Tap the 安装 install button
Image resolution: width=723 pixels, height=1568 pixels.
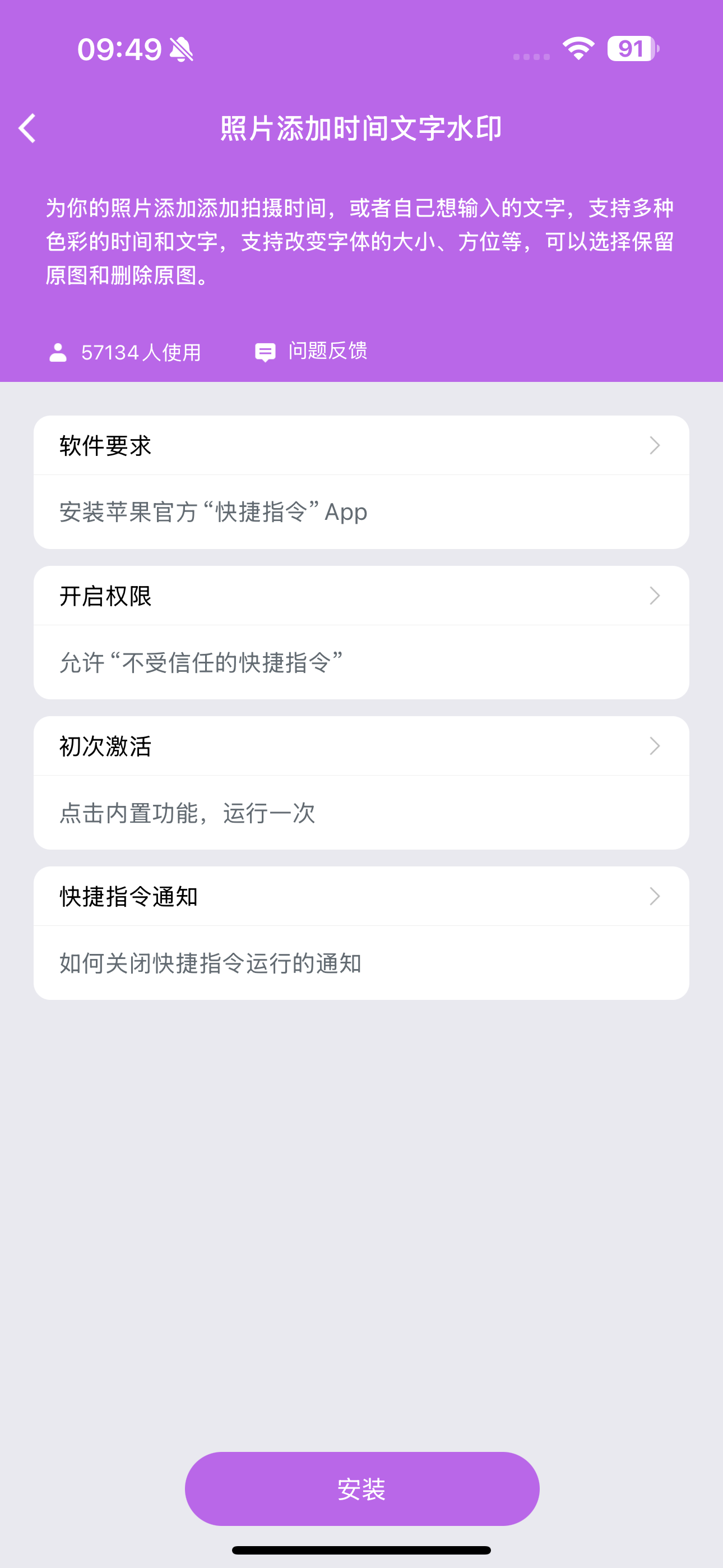tap(361, 1488)
